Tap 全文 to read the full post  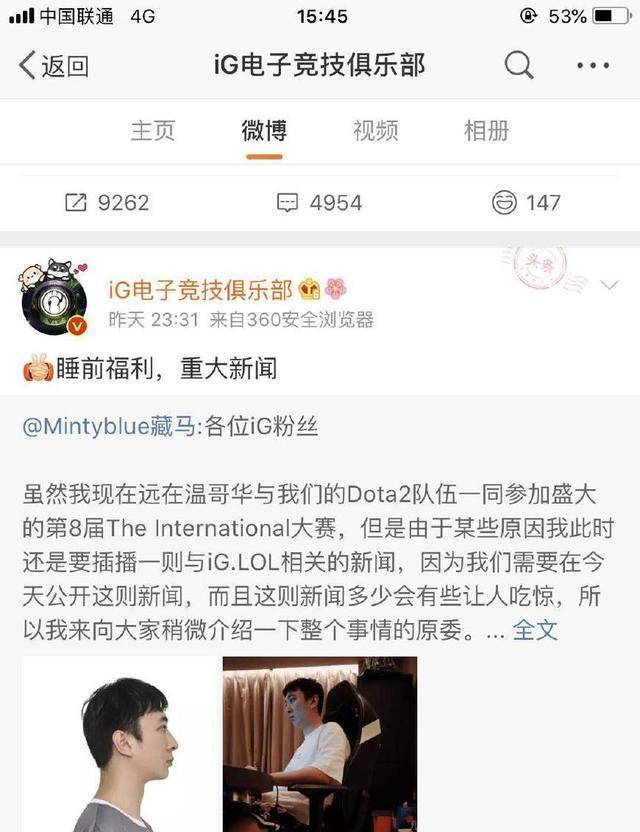click(x=535, y=630)
